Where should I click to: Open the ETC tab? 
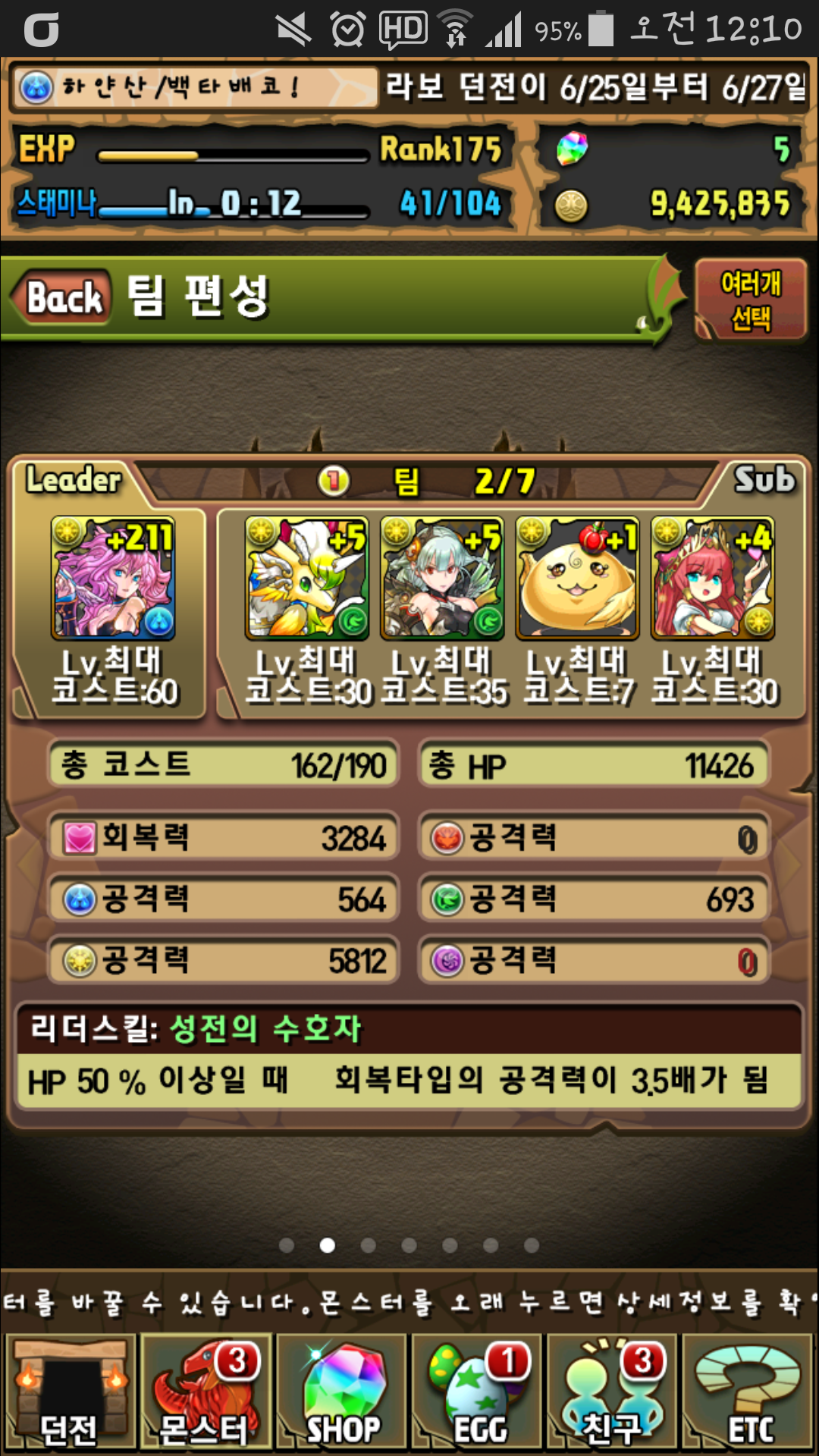tap(748, 1392)
